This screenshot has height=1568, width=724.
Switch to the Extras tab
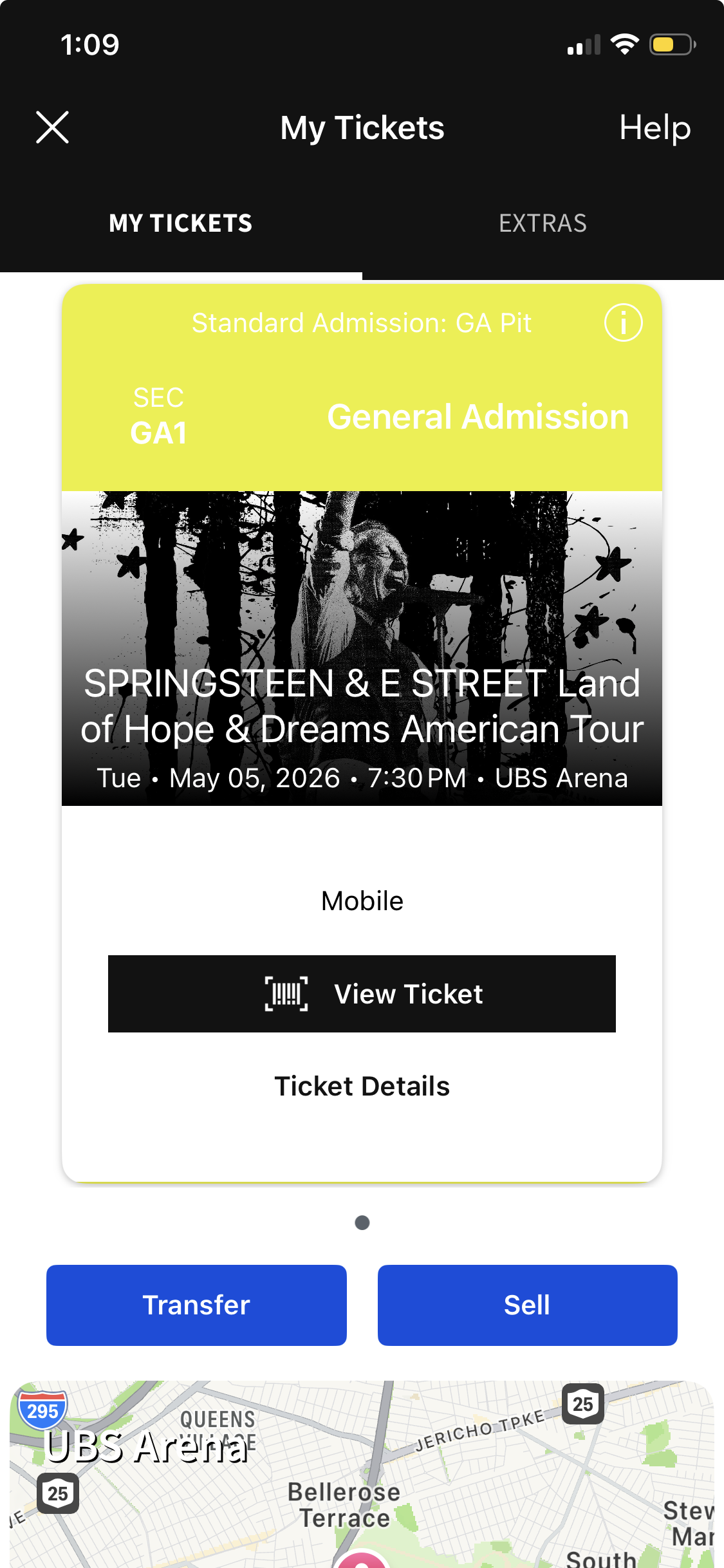pyautogui.click(x=543, y=223)
